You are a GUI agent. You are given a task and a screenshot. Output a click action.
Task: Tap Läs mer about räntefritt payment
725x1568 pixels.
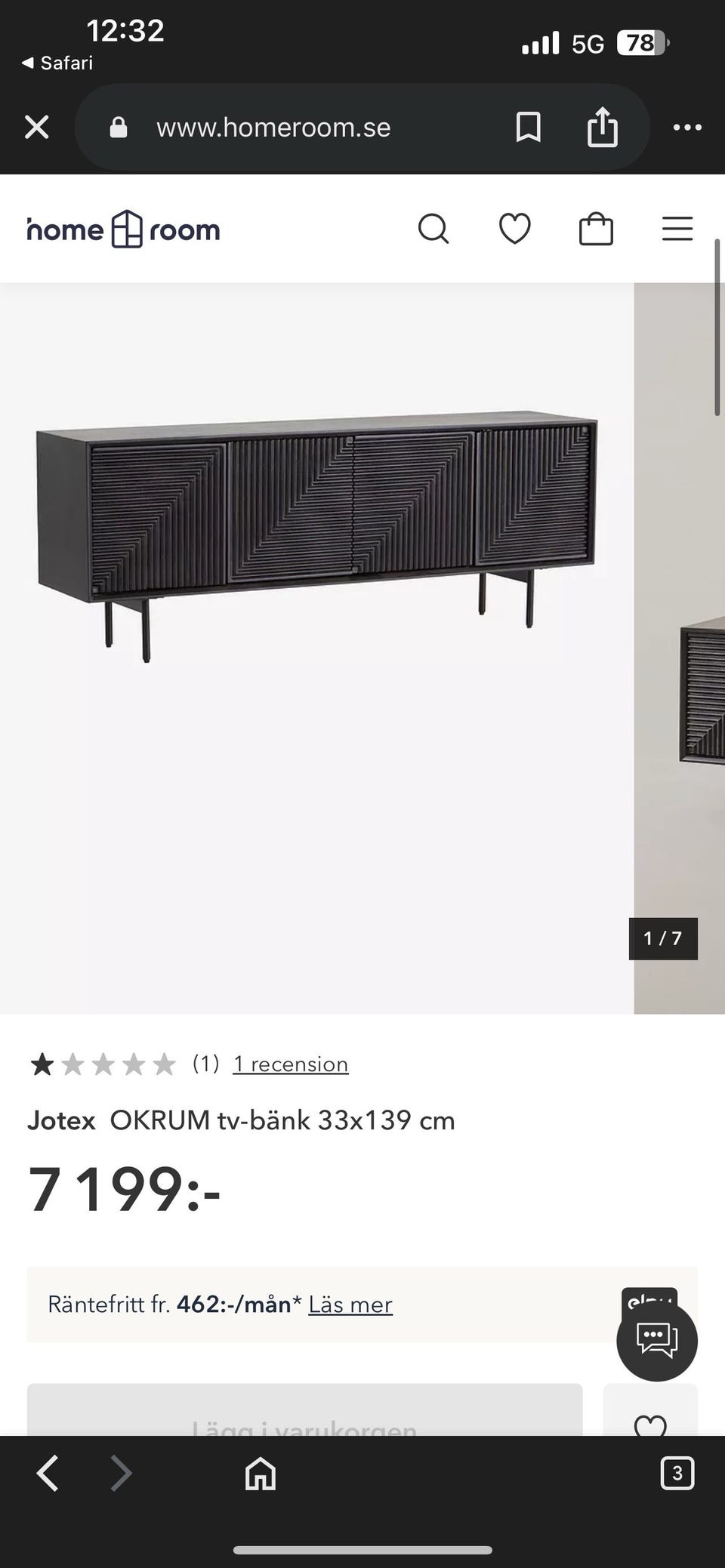click(350, 1305)
